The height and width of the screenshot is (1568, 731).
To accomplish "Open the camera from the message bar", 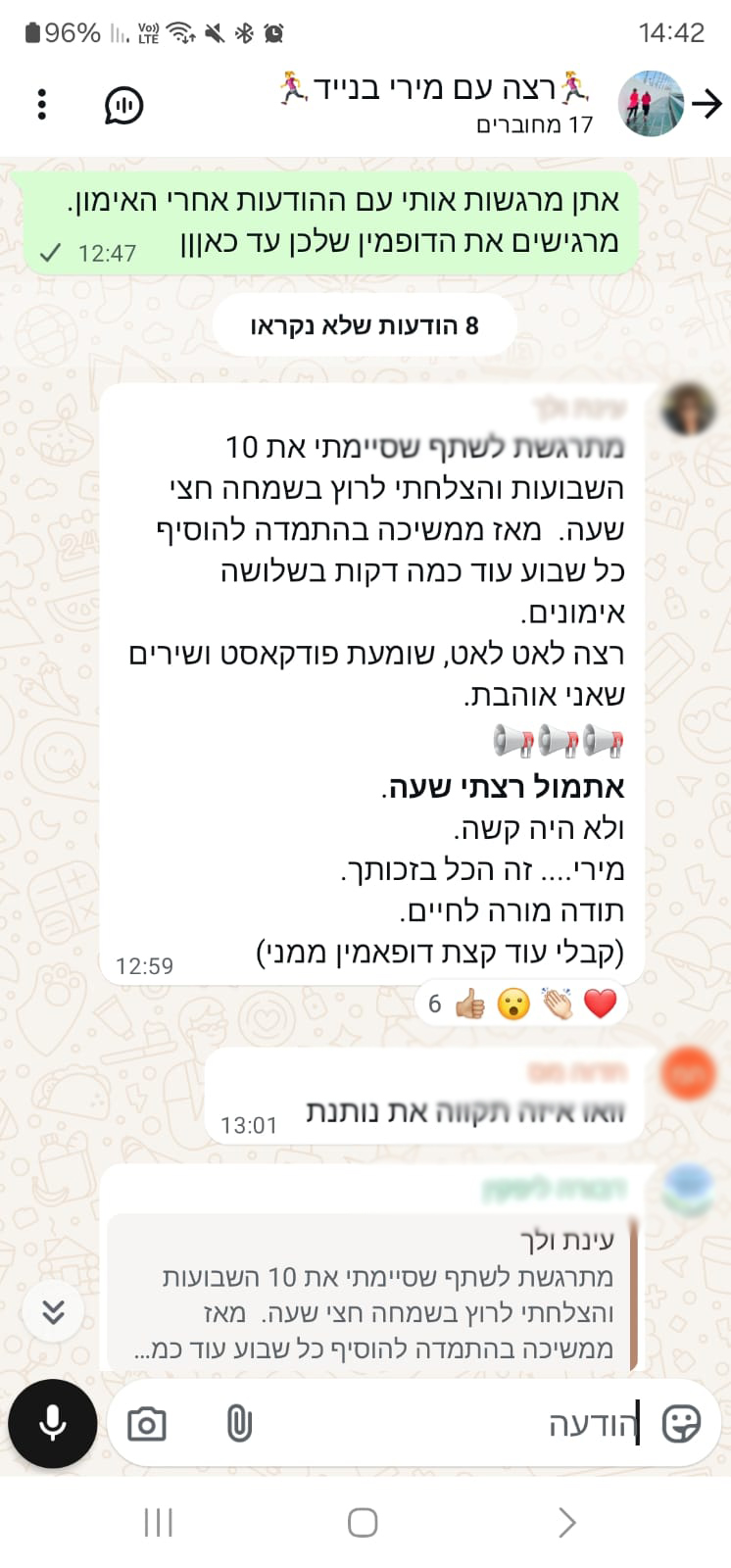I will coord(147,1424).
